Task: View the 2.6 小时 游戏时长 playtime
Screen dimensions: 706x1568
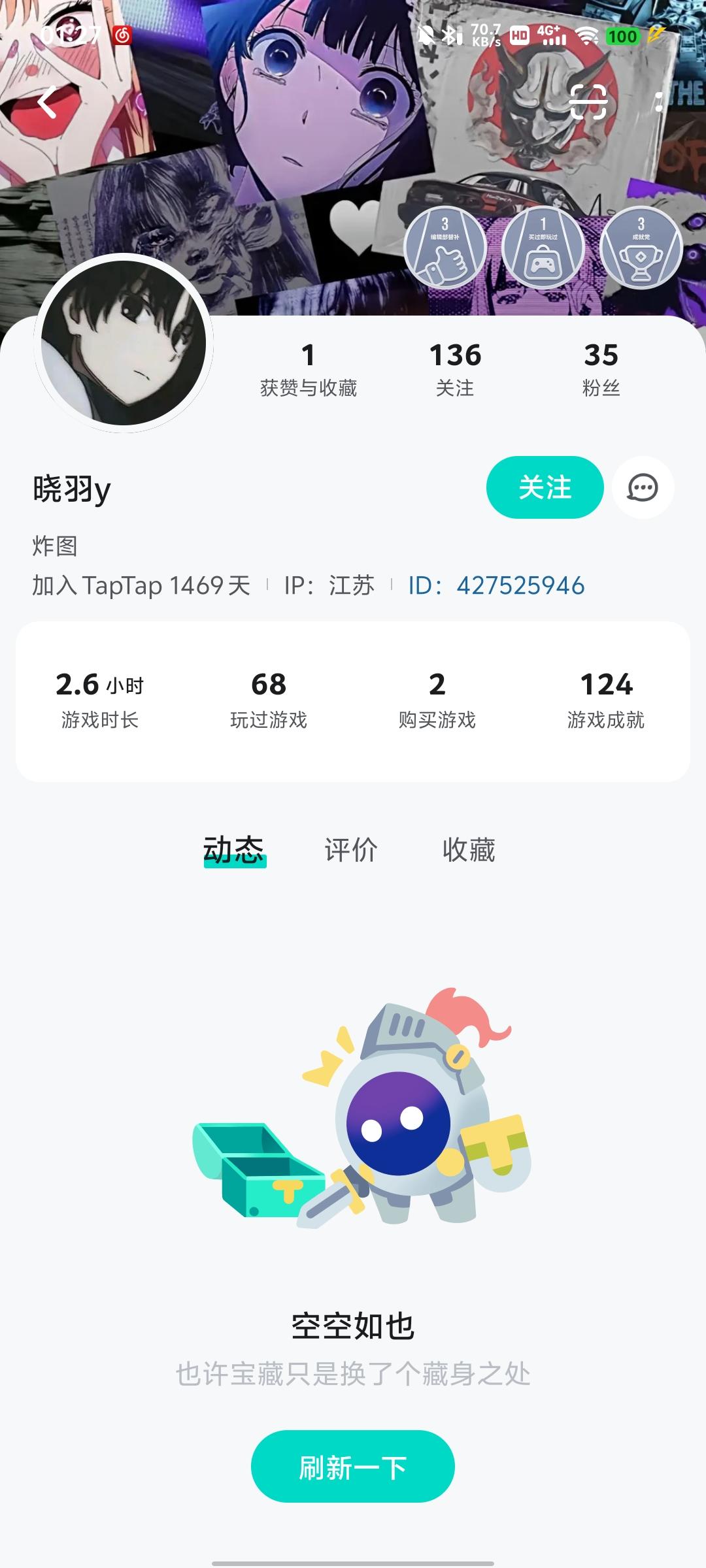Action: 99,700
